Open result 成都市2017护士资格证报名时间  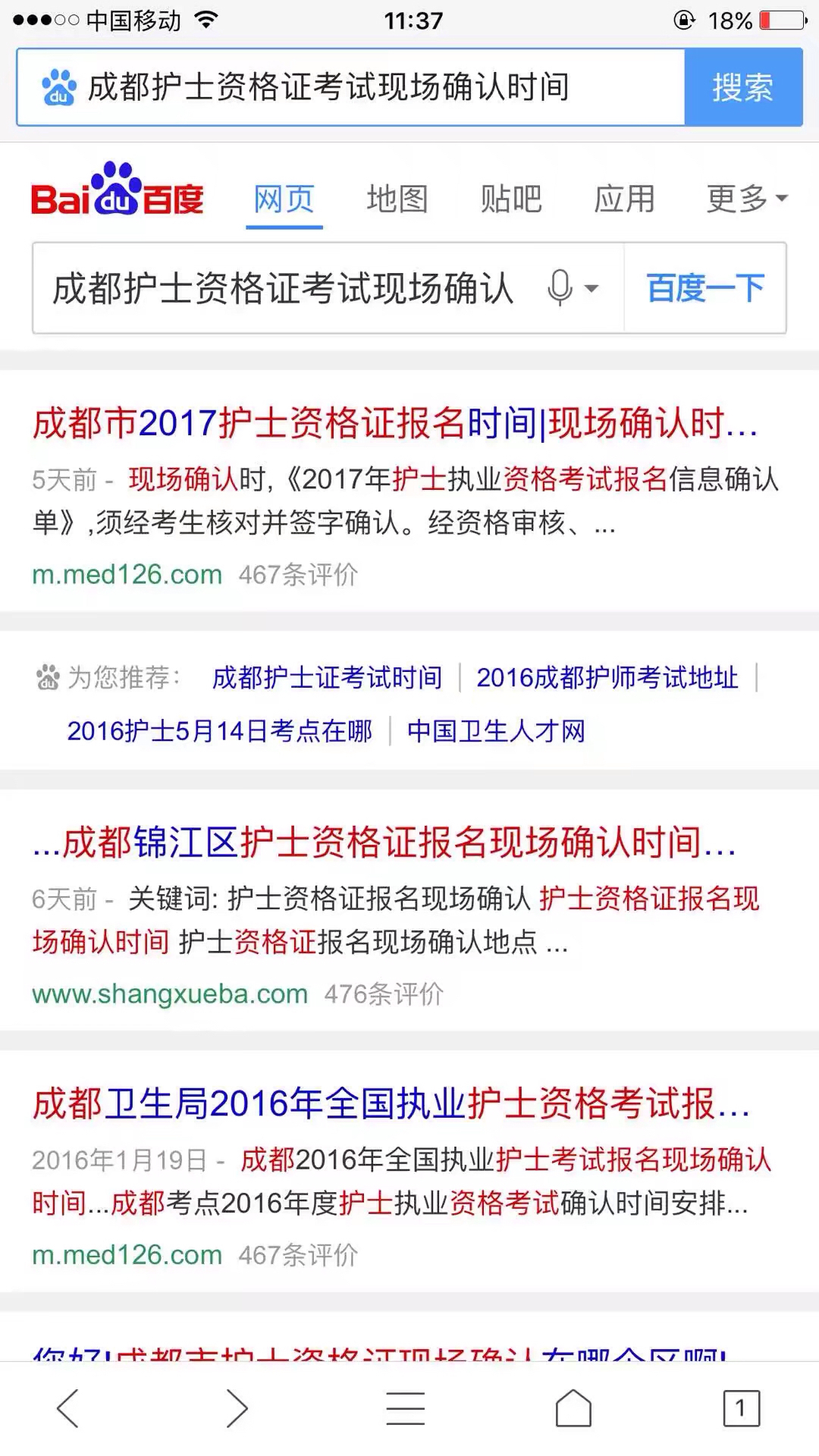pyautogui.click(x=394, y=423)
